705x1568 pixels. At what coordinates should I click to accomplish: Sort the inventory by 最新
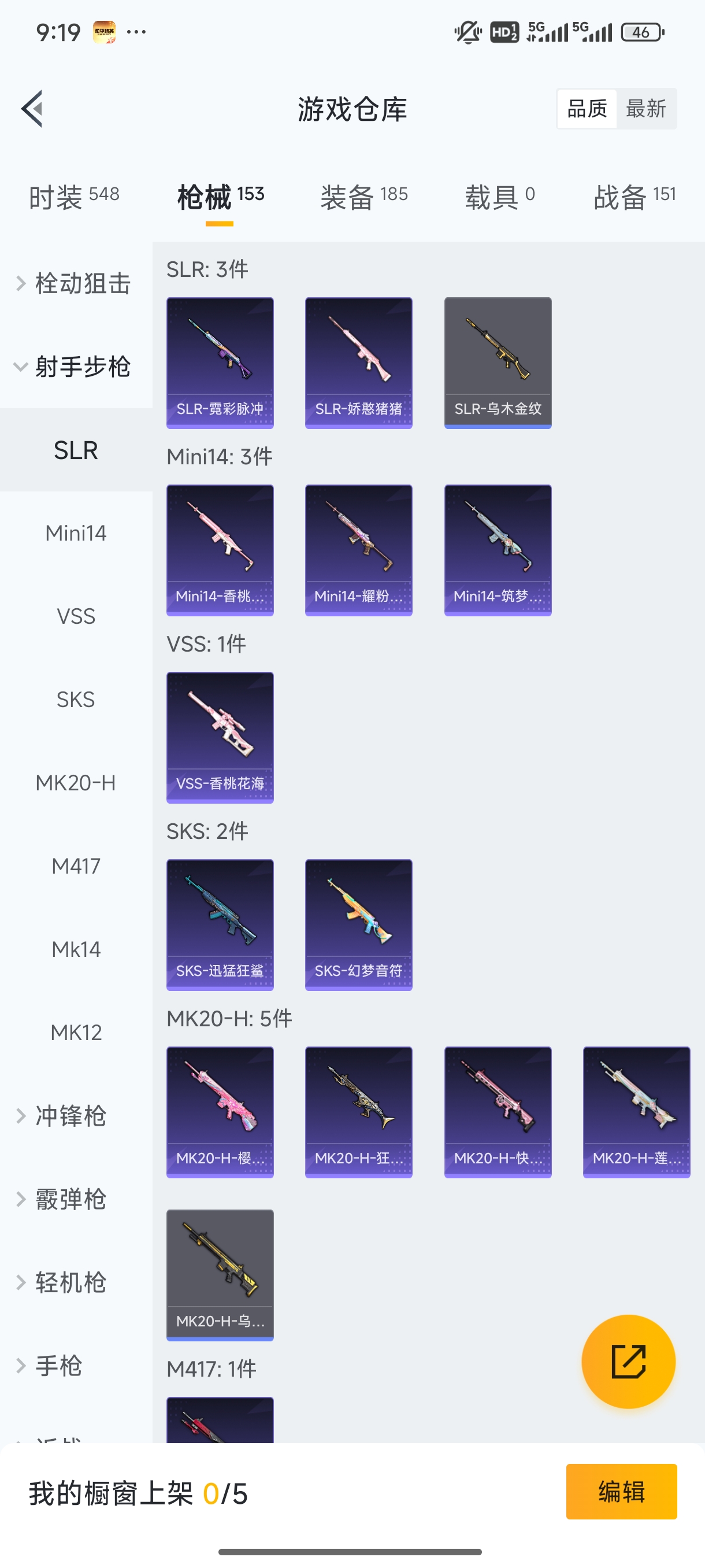[645, 109]
